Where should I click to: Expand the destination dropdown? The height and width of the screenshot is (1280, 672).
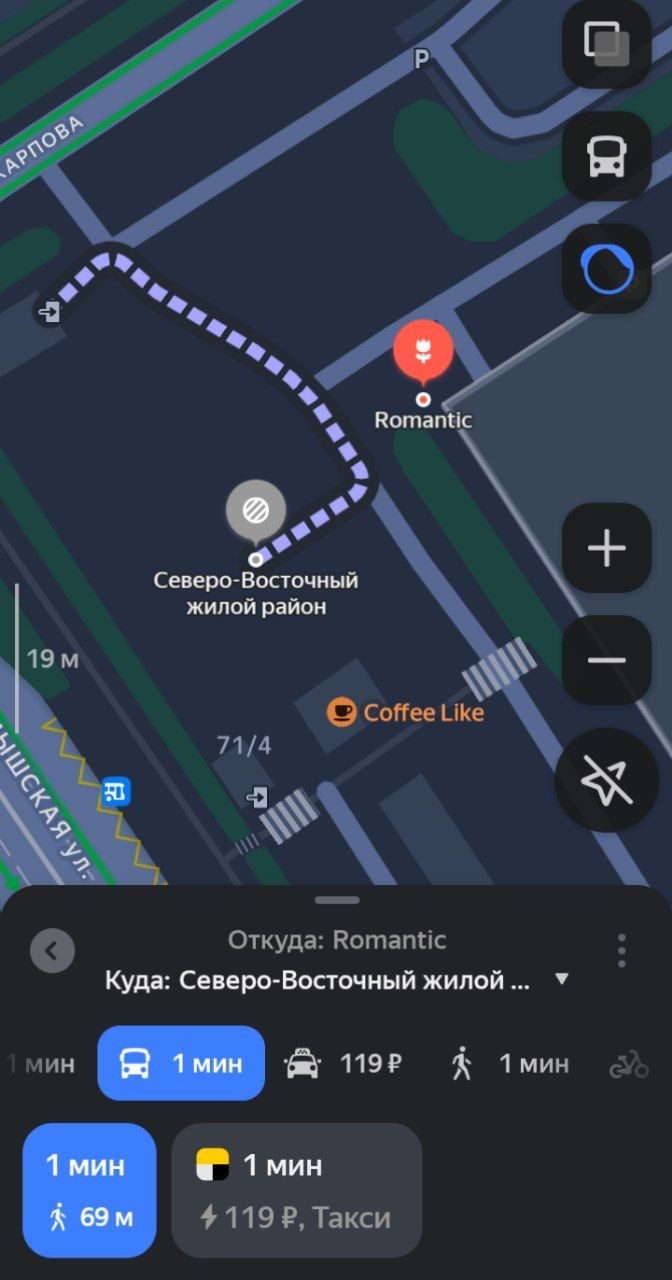[562, 979]
